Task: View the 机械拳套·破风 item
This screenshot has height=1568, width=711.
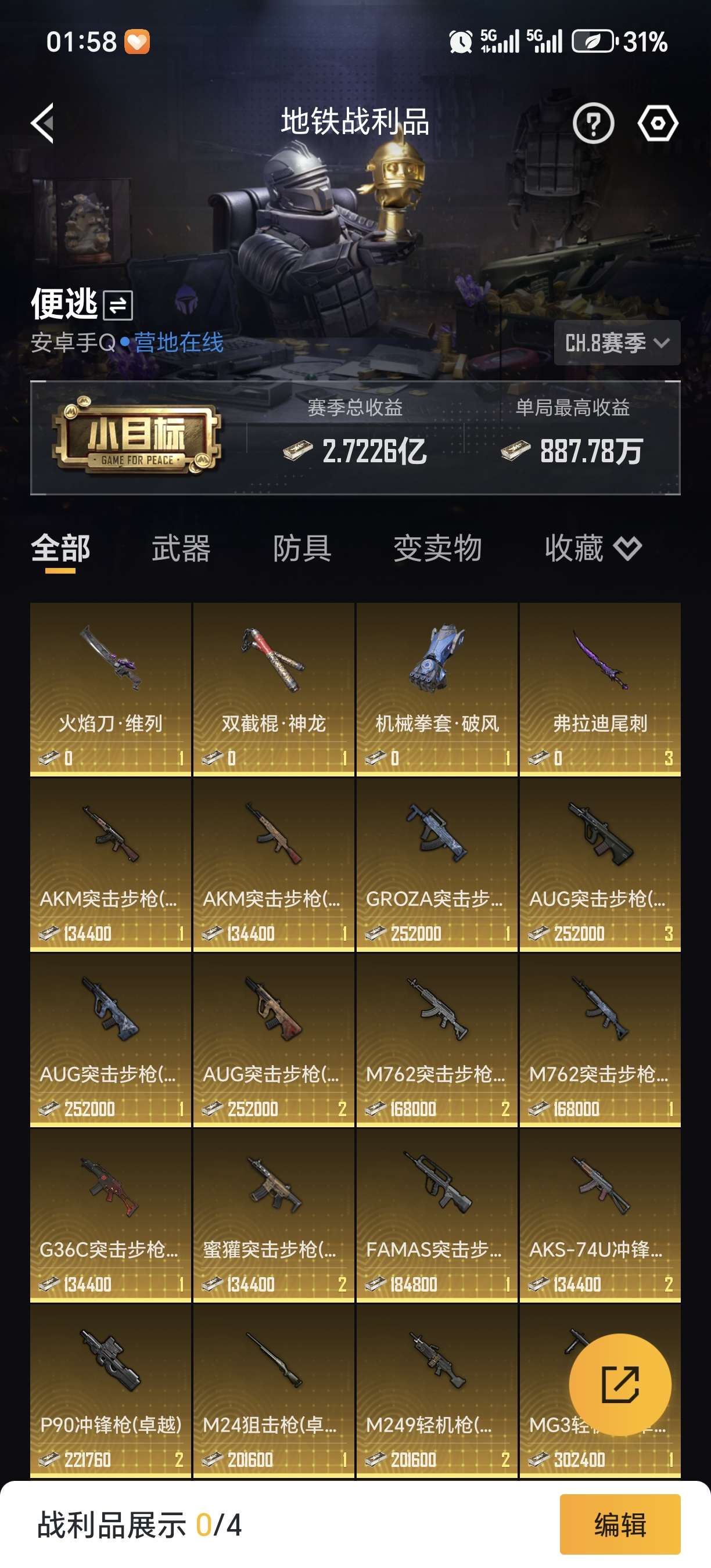Action: 437,688
